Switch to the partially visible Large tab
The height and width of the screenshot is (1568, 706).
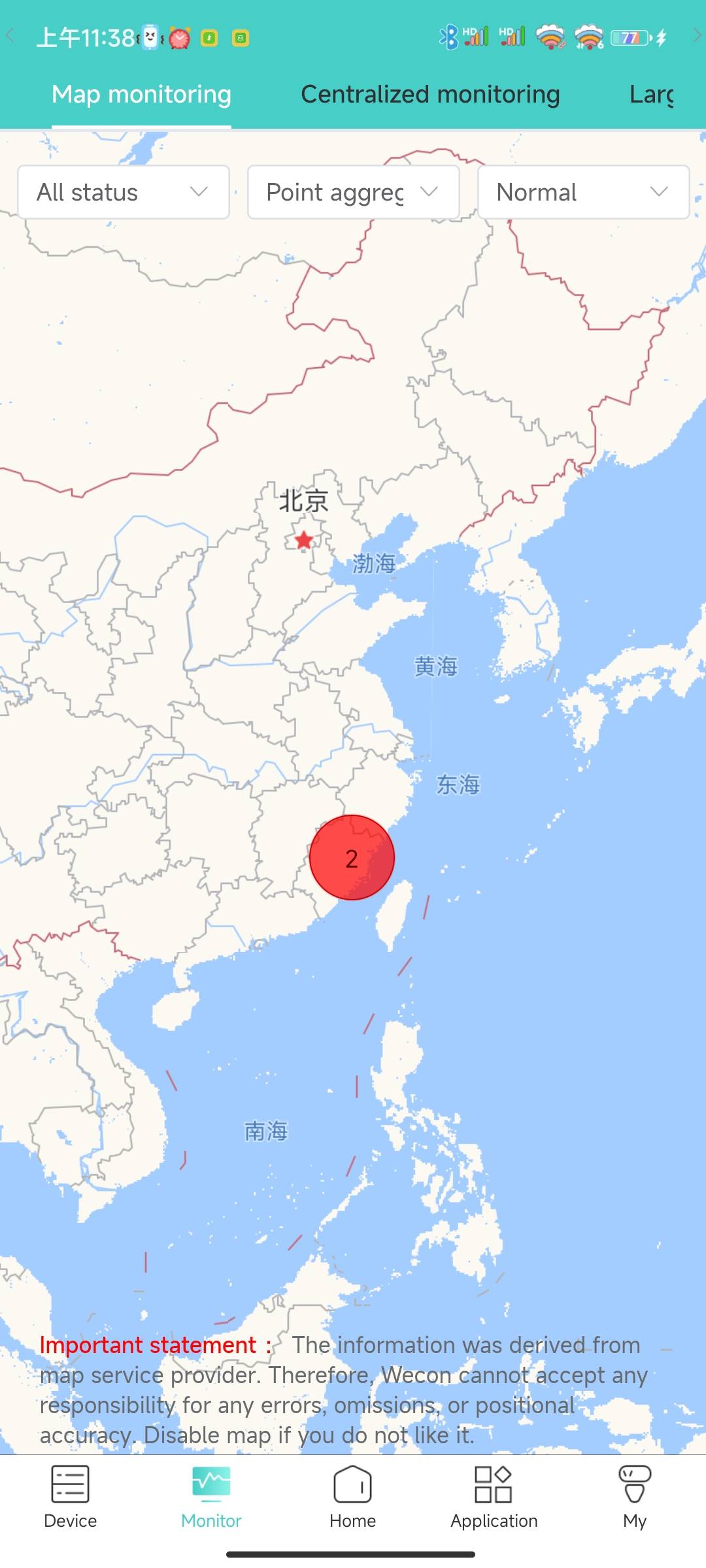651,95
